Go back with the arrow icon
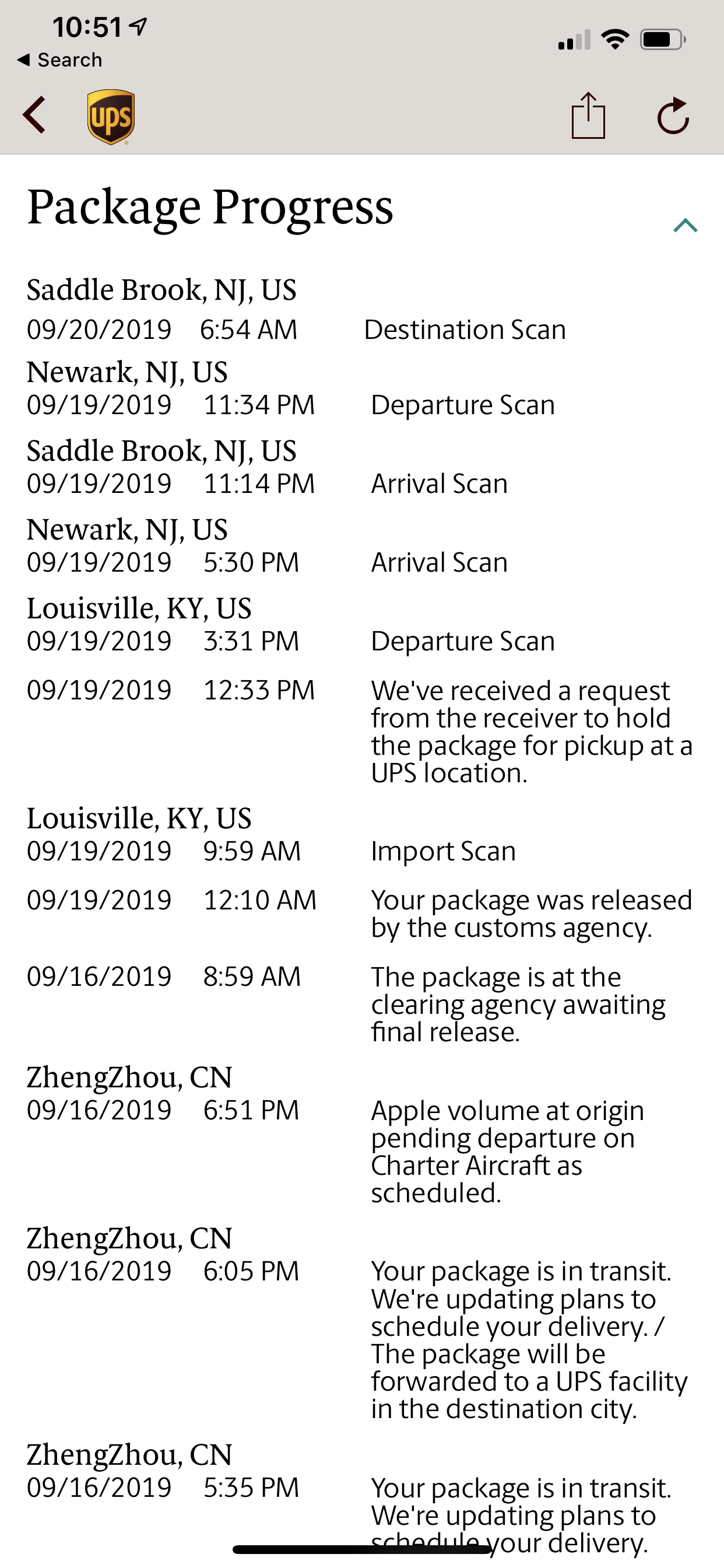 (x=34, y=115)
